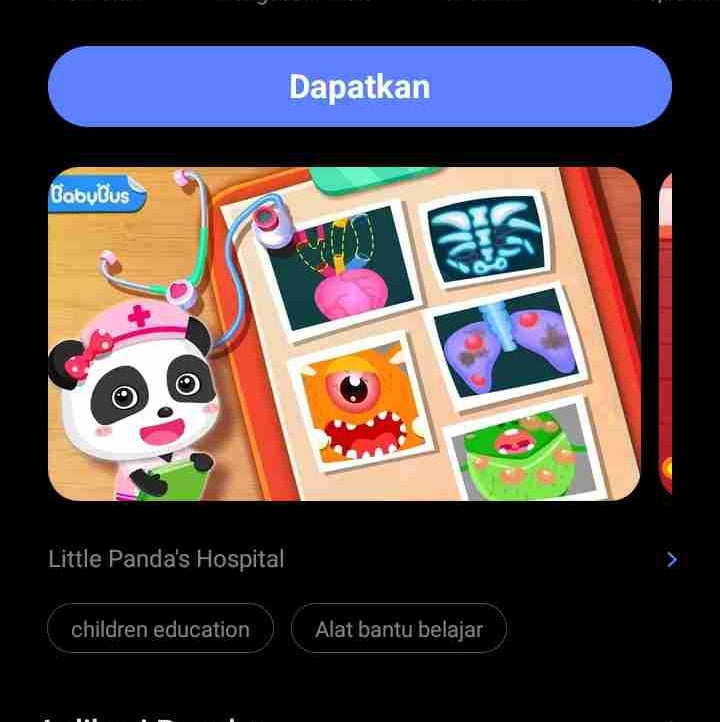Screen dimensions: 720x722
Task: Tap the Dapatkan button
Action: [x=360, y=87]
